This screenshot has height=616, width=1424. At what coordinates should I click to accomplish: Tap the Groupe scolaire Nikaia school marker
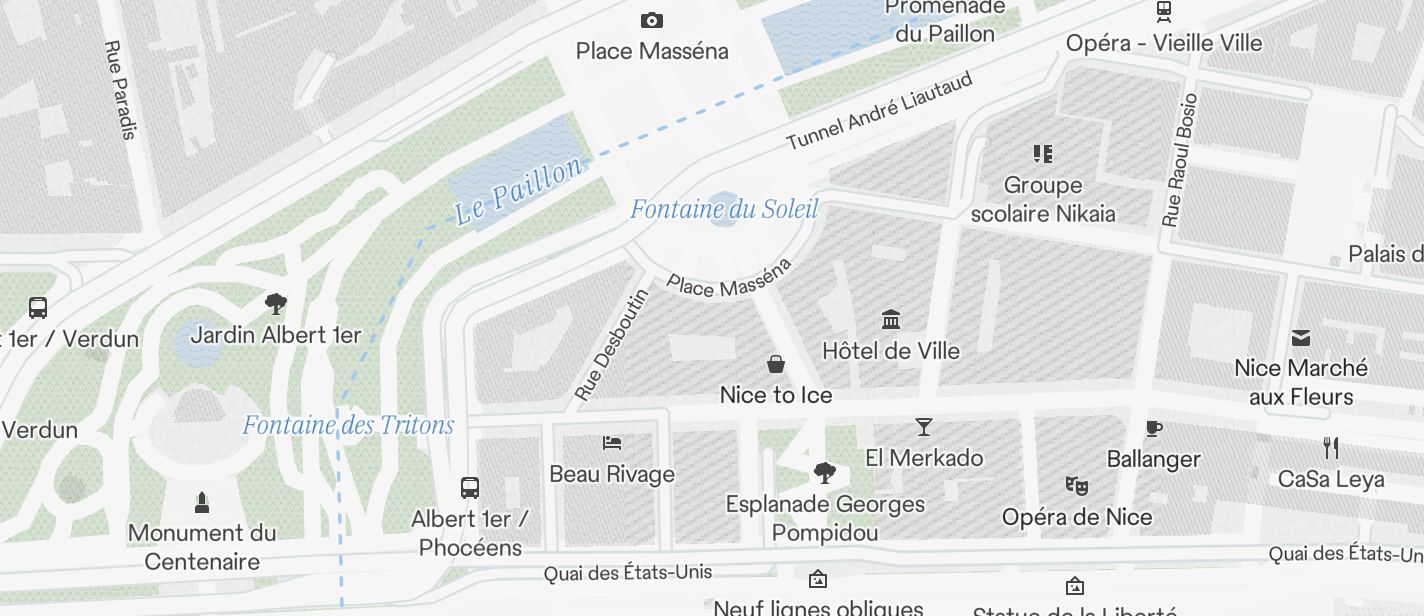coord(1043,154)
